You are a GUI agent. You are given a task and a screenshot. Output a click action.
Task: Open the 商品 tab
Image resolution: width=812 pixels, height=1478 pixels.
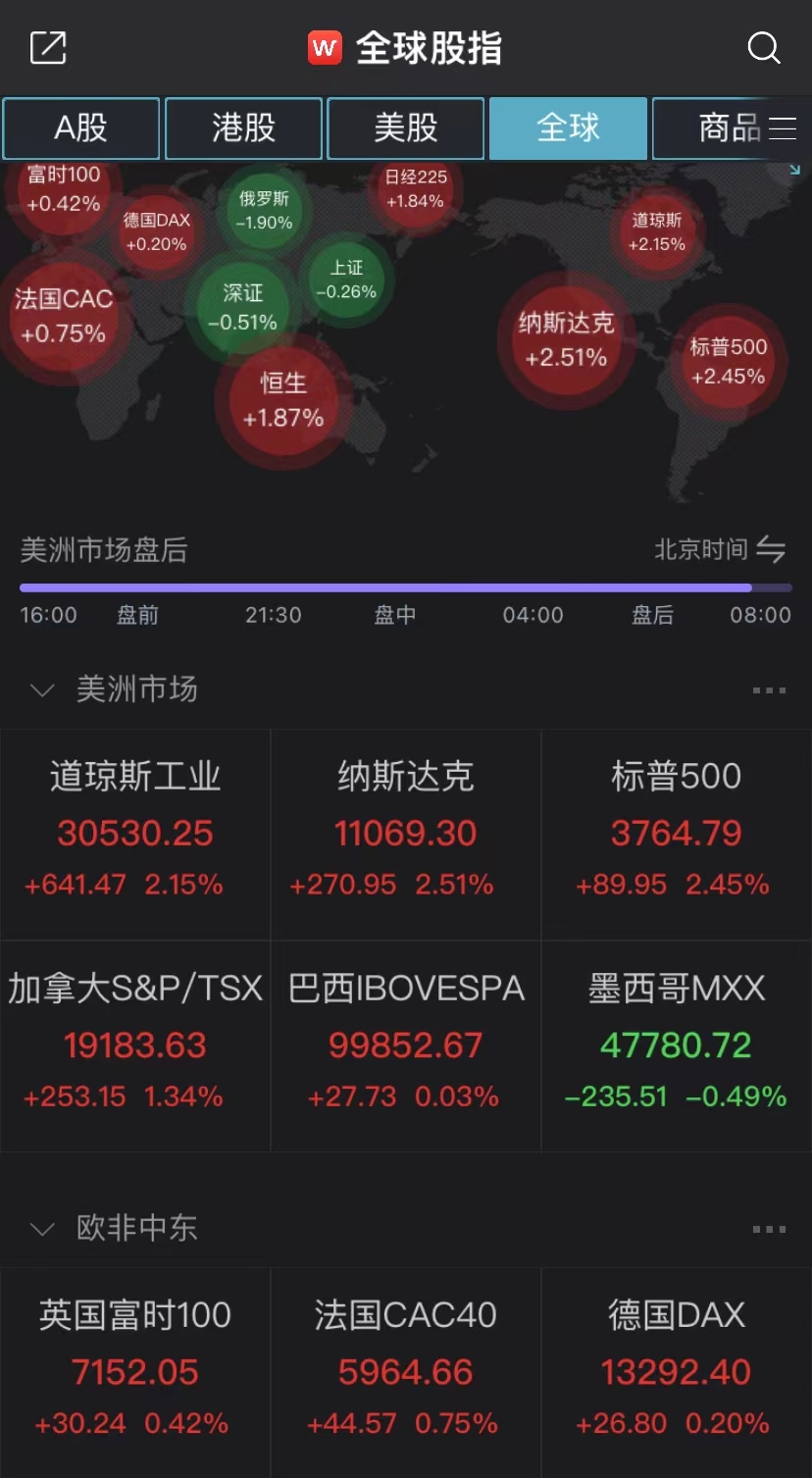tap(730, 127)
